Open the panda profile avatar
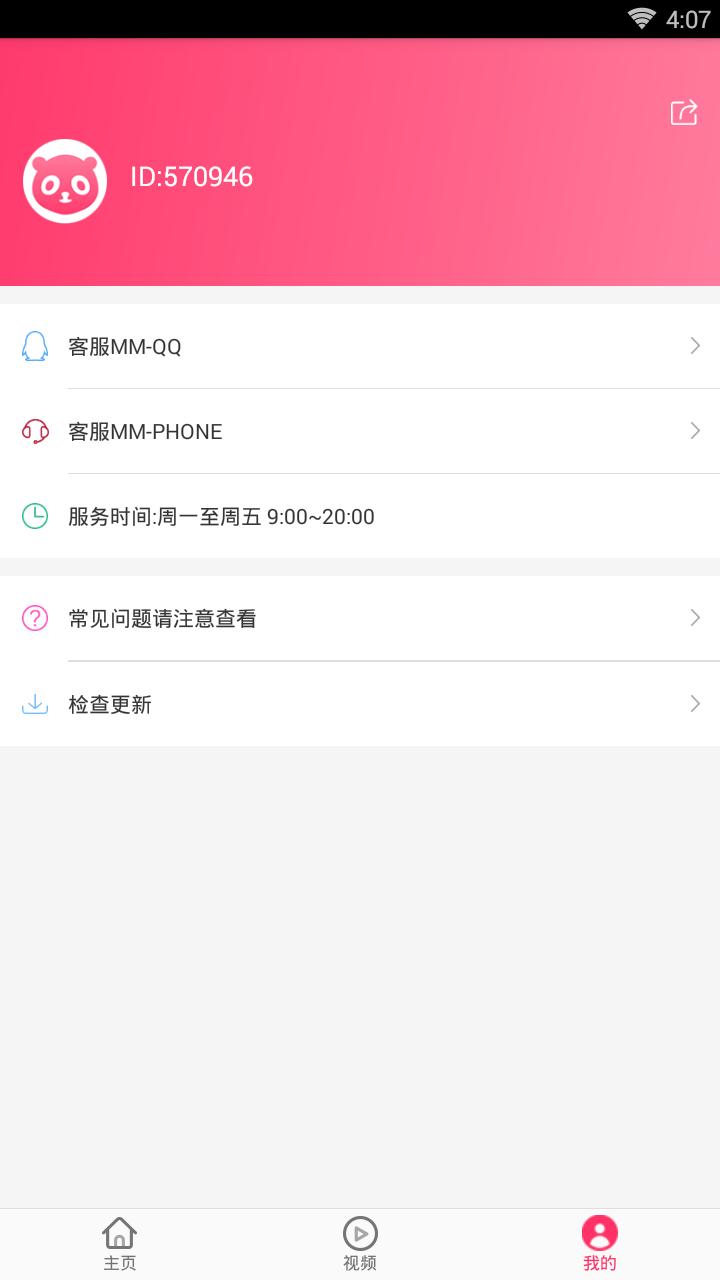This screenshot has width=720, height=1280. [x=65, y=181]
